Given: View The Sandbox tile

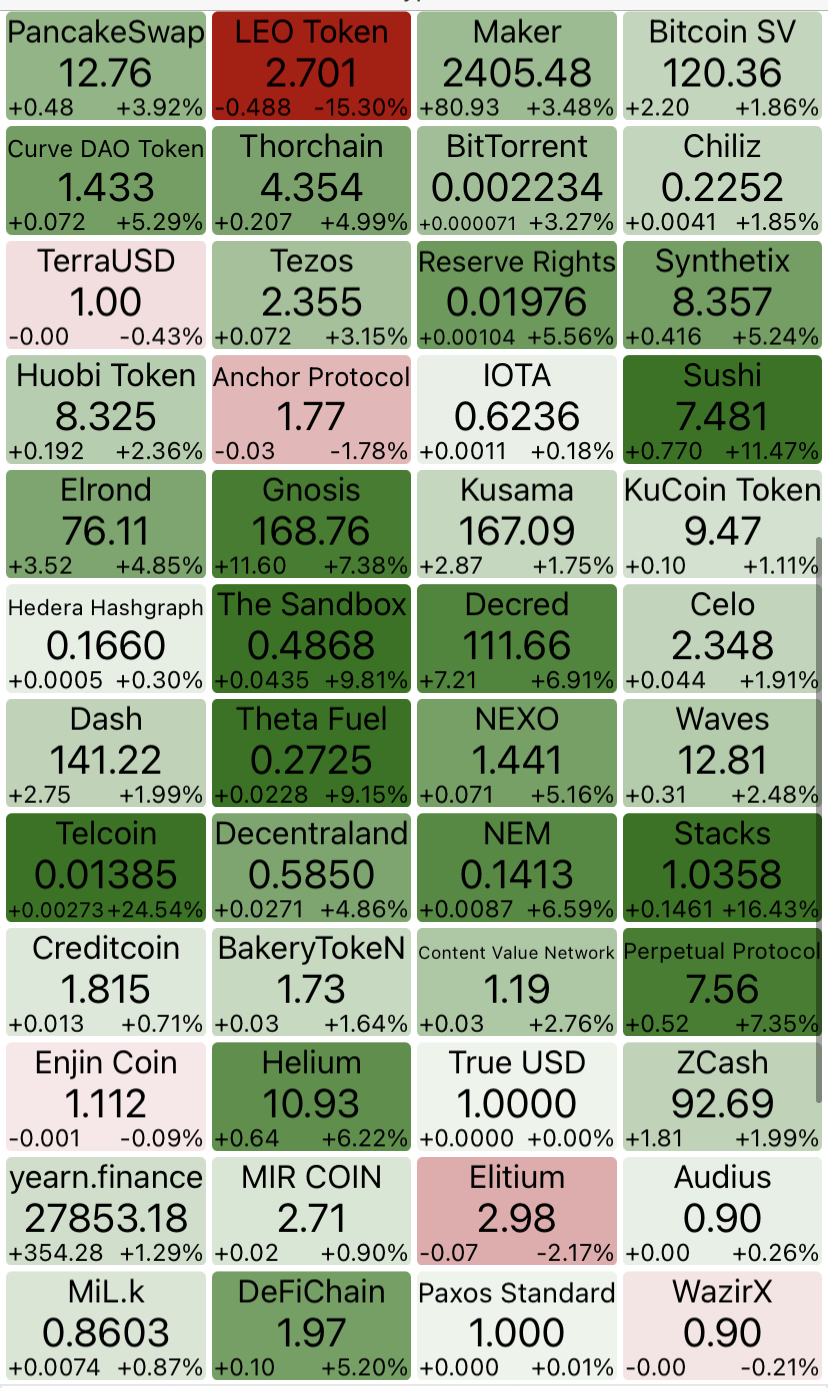Looking at the screenshot, I should click(311, 638).
